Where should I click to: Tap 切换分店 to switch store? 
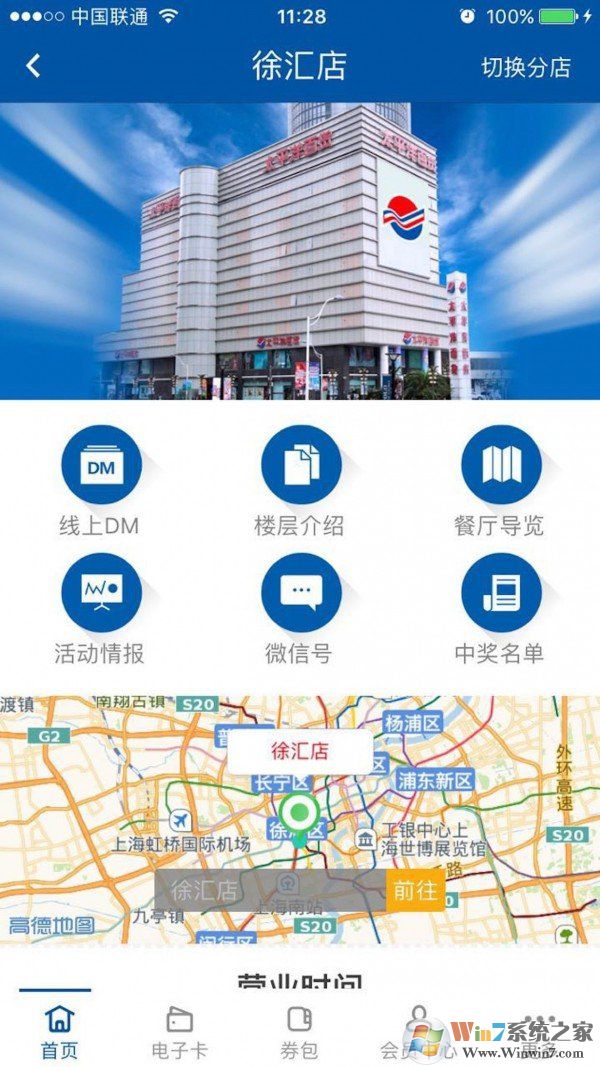pos(526,67)
